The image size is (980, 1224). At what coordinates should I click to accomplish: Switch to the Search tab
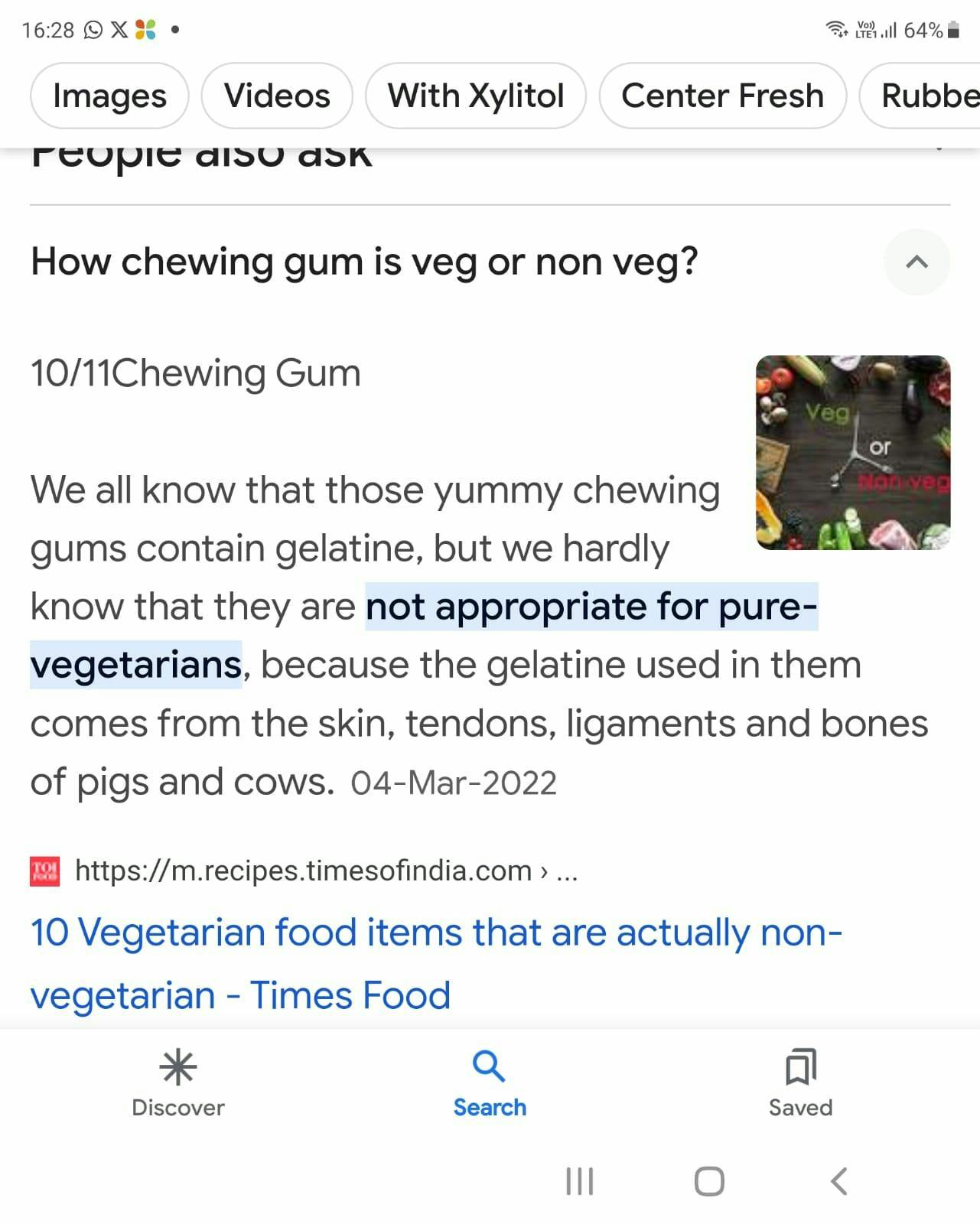coord(490,1082)
